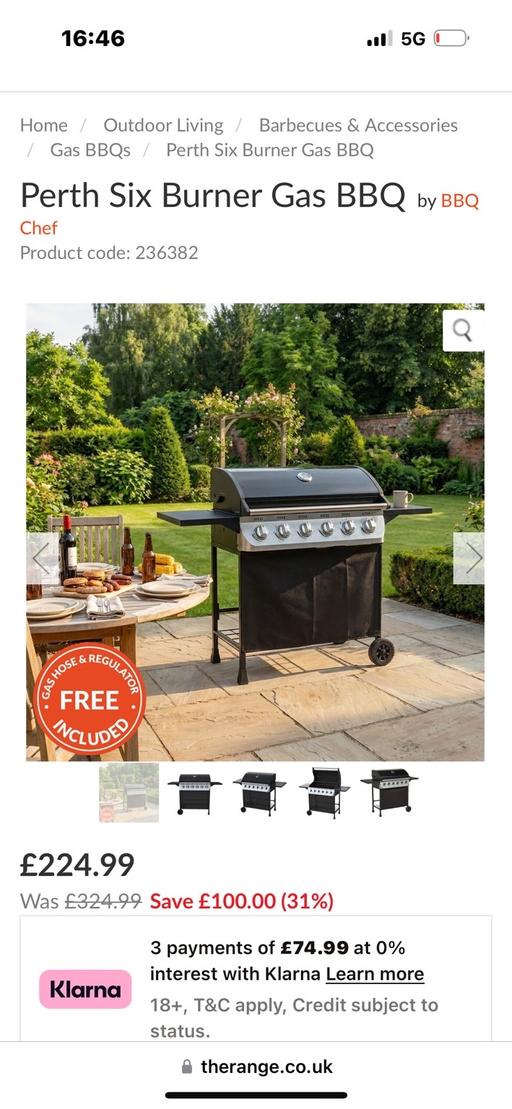Open the therange.co.uk address bar
This screenshot has width=512, height=1109.
point(256,1067)
